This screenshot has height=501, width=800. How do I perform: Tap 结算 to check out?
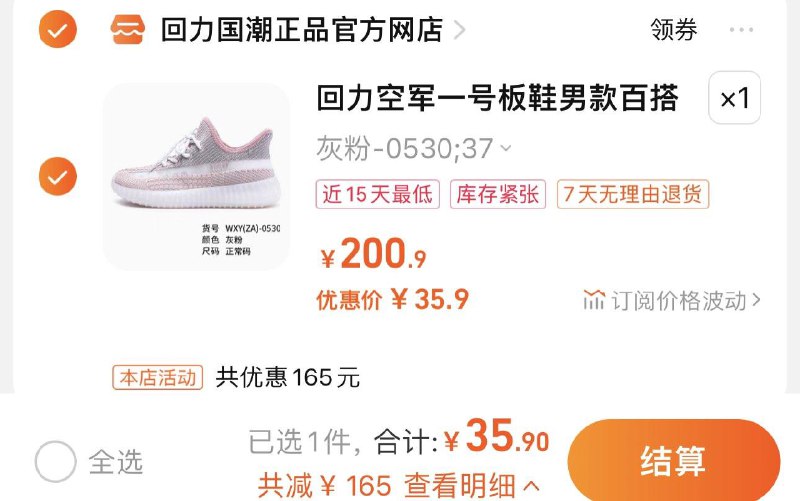[673, 461]
